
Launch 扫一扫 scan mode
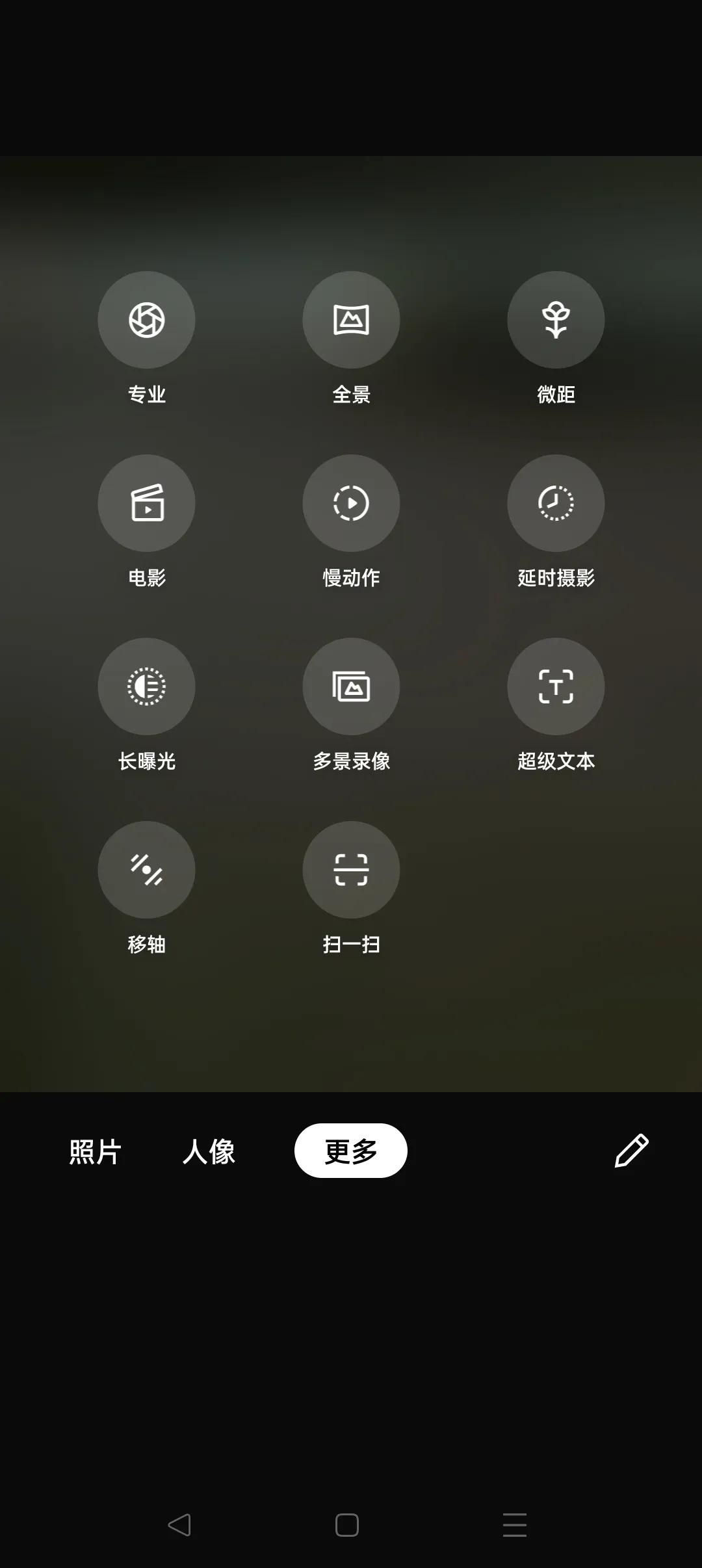(x=351, y=869)
